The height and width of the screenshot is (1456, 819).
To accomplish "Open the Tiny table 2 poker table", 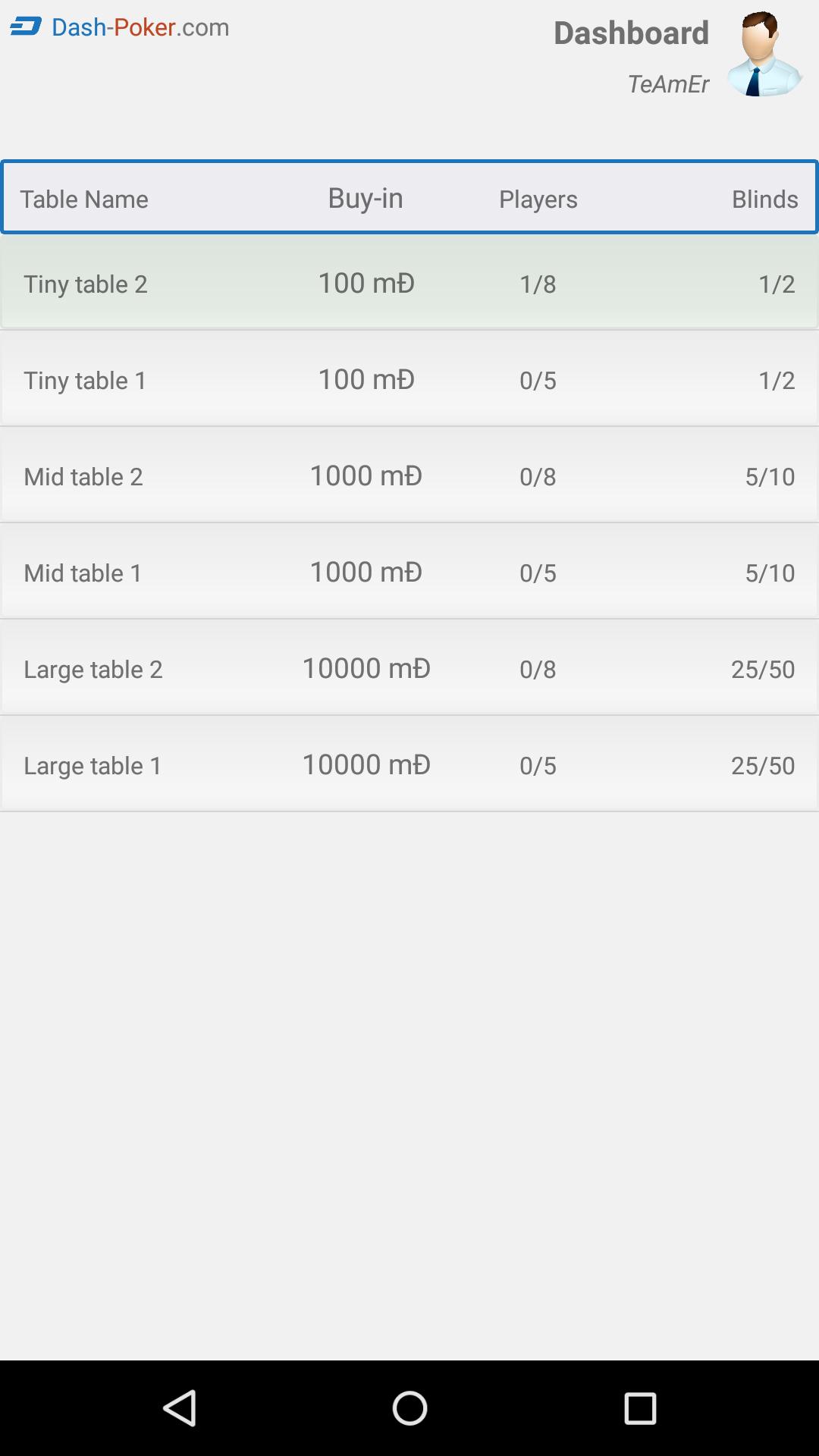I will [409, 284].
